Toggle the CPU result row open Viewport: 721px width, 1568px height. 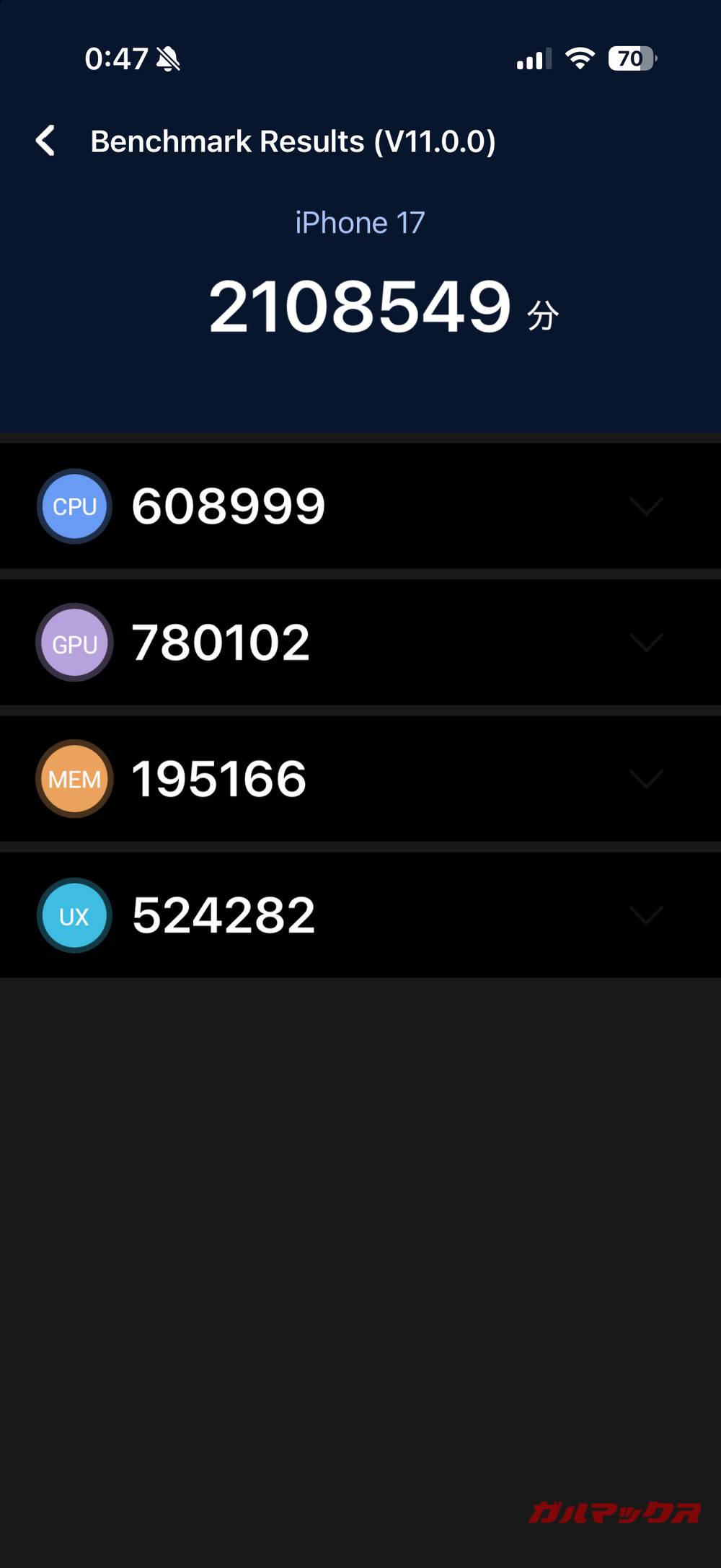click(x=360, y=506)
